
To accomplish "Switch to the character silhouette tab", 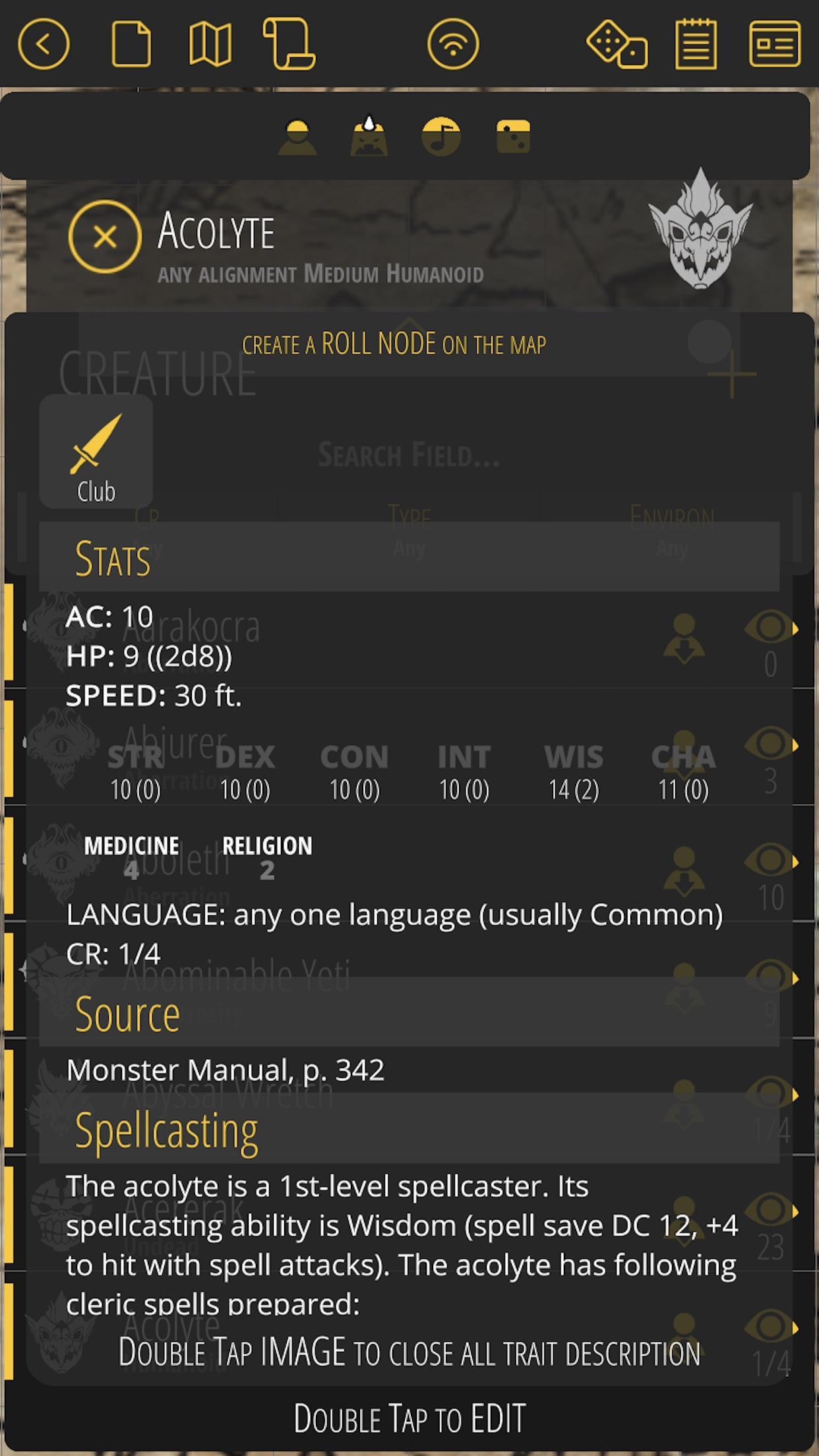I will click(297, 137).
